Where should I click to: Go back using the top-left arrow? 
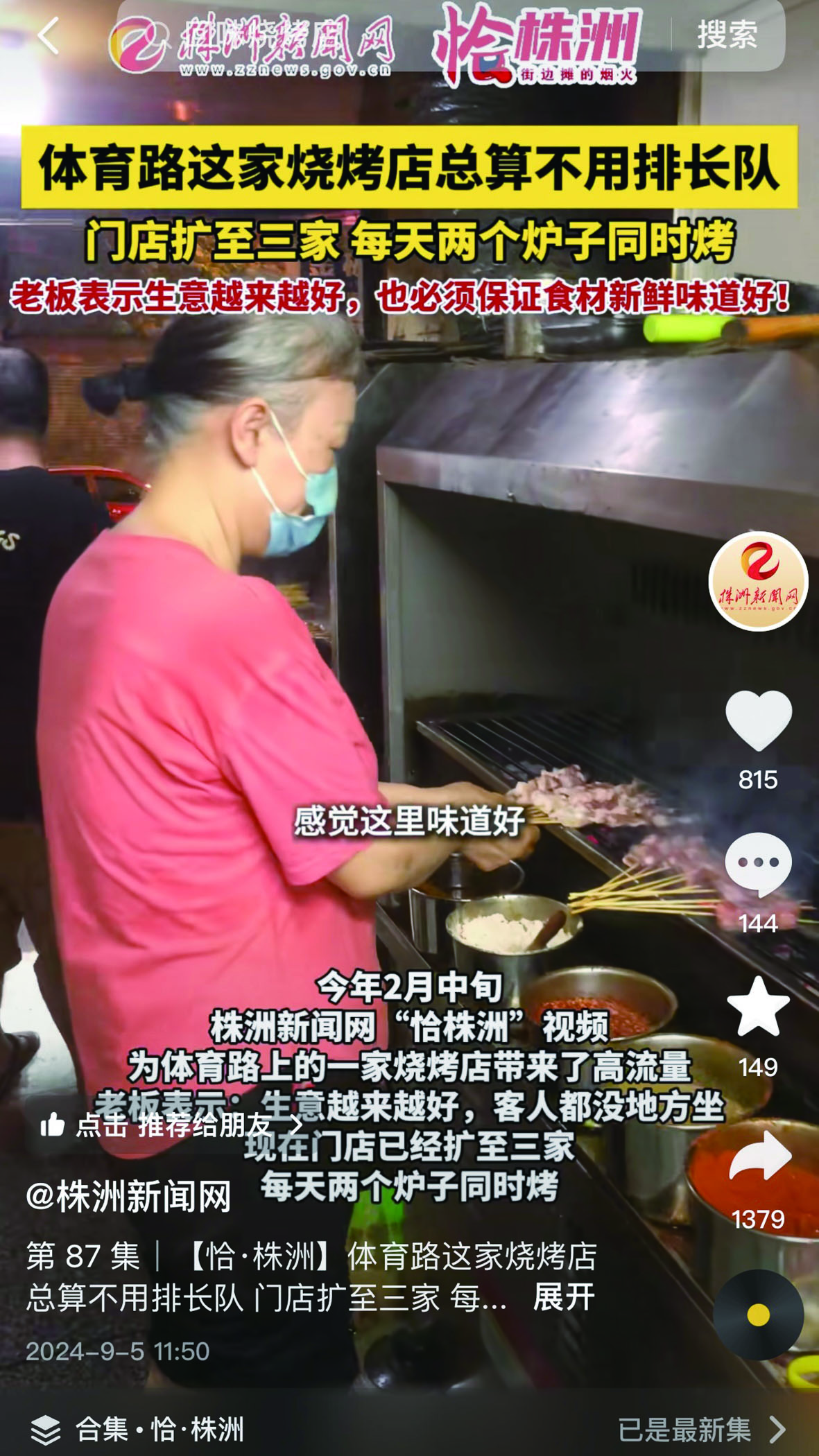(47, 36)
